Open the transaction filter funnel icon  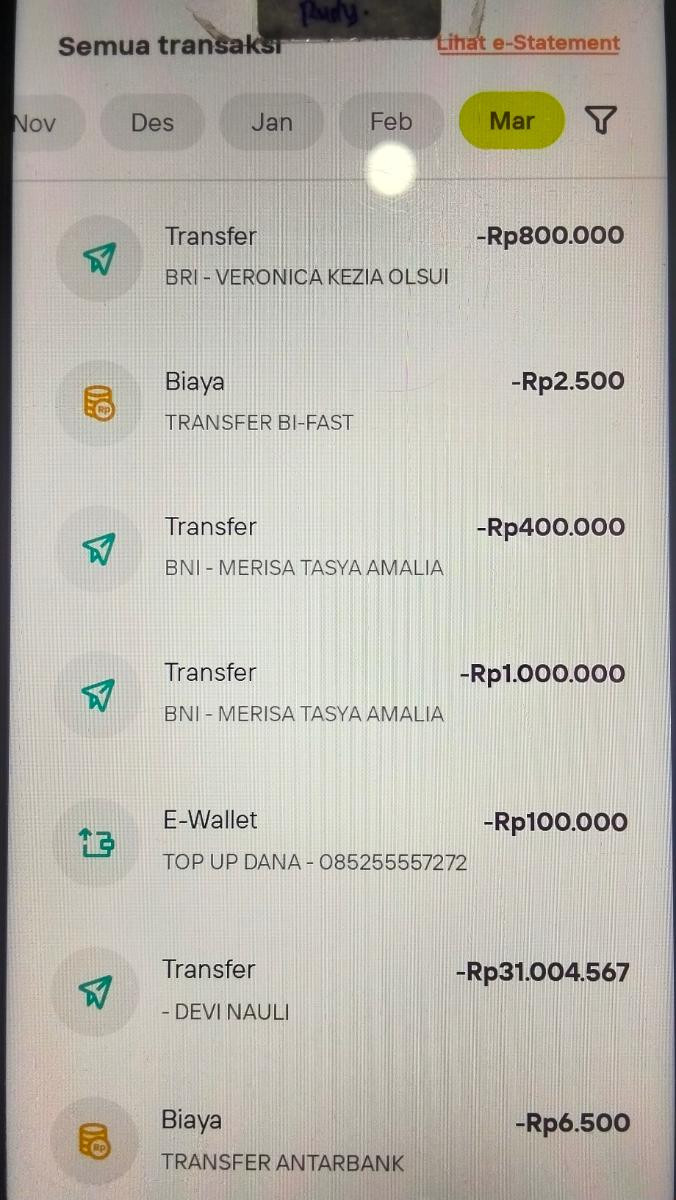tap(599, 121)
